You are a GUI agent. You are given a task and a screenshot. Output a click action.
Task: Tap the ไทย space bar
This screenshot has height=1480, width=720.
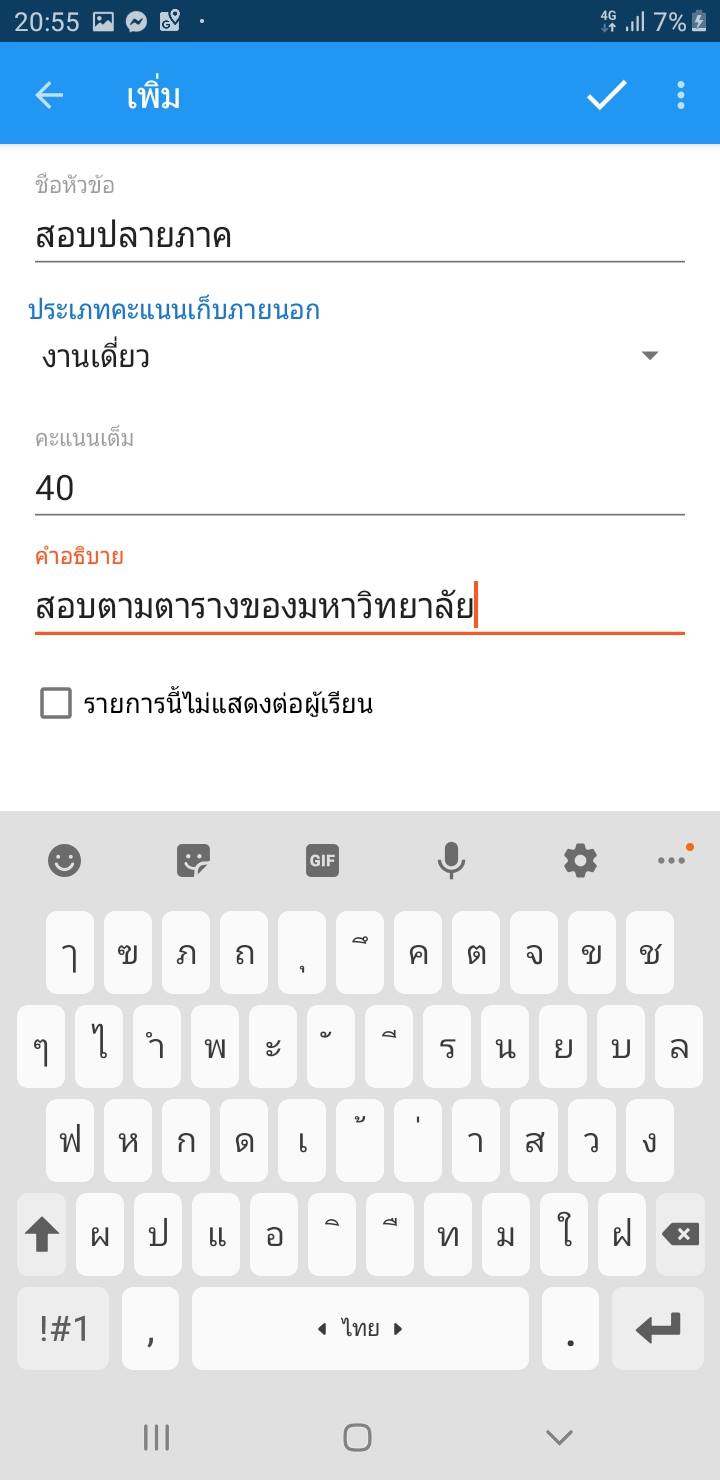tap(360, 1328)
